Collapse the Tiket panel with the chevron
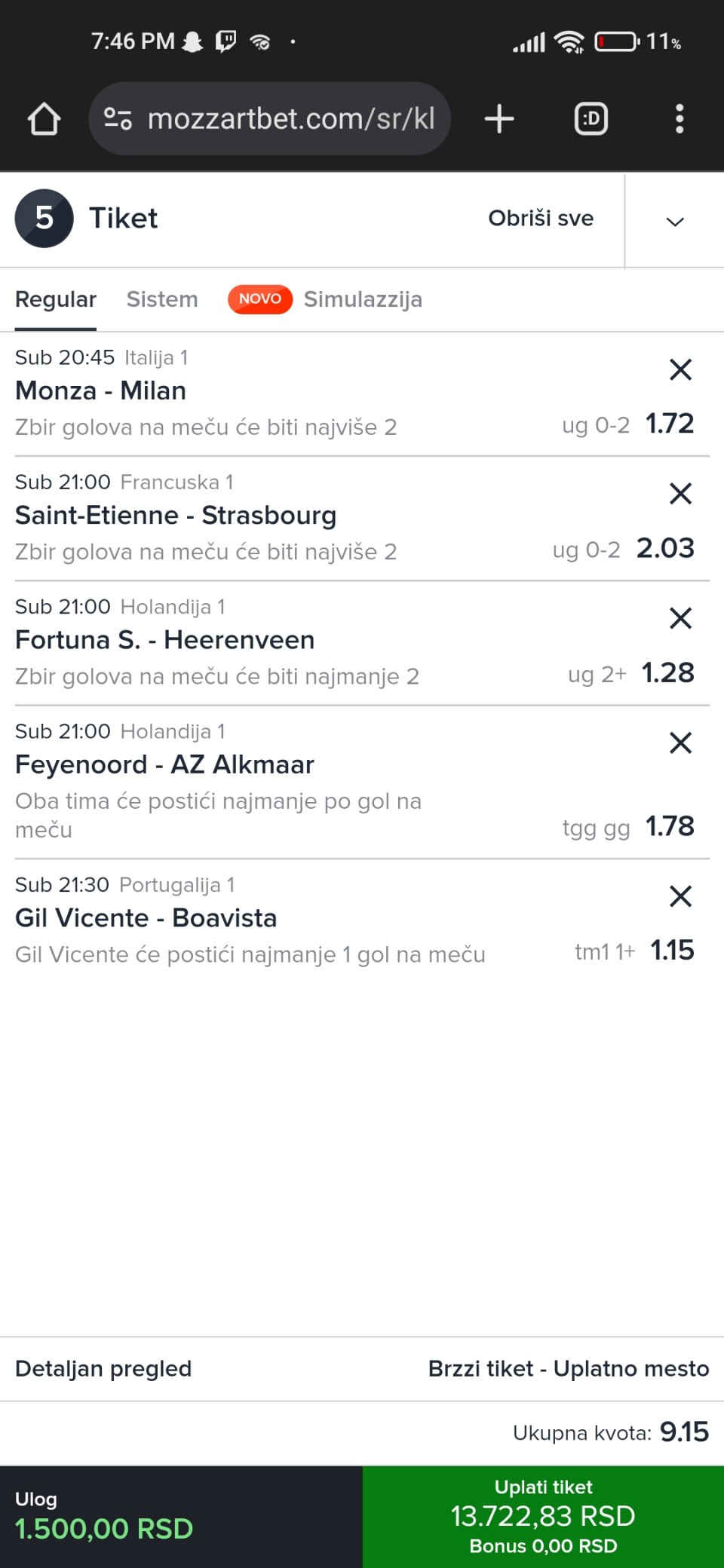Screen dimensions: 724x1568 (x=675, y=221)
